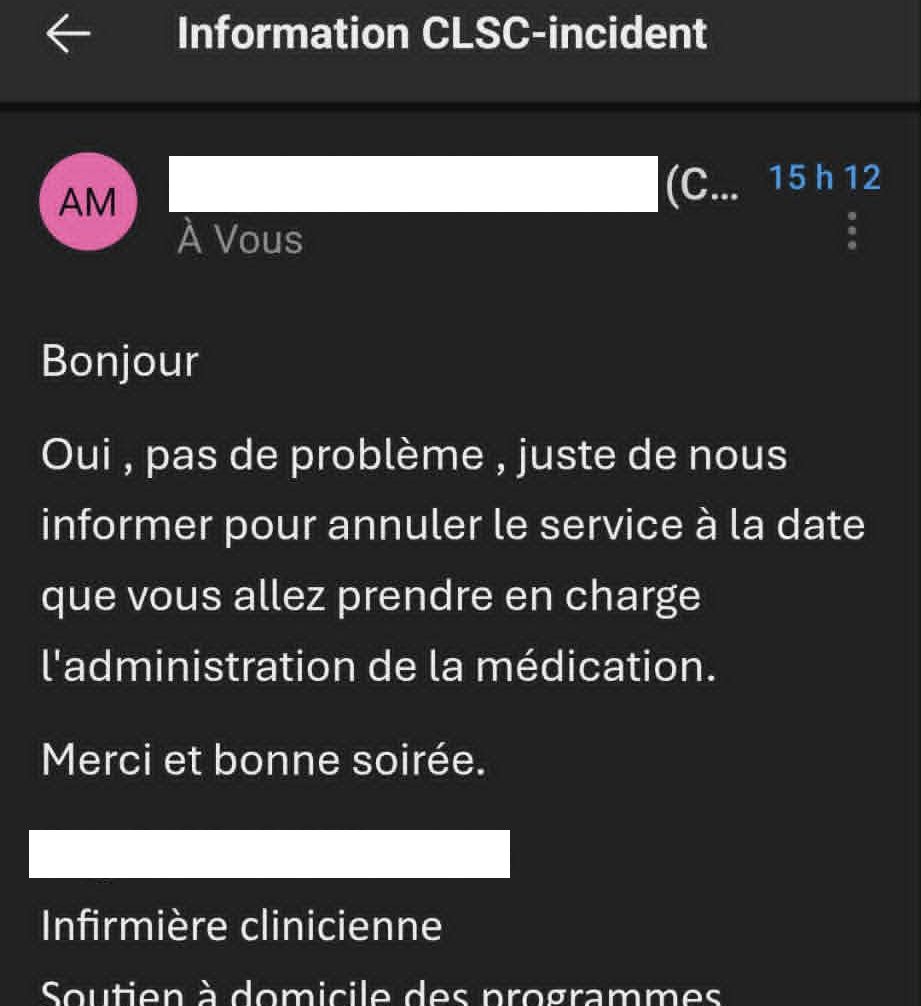The height and width of the screenshot is (1006, 921).
Task: Expand recipient details next to À Vous
Action: point(240,240)
